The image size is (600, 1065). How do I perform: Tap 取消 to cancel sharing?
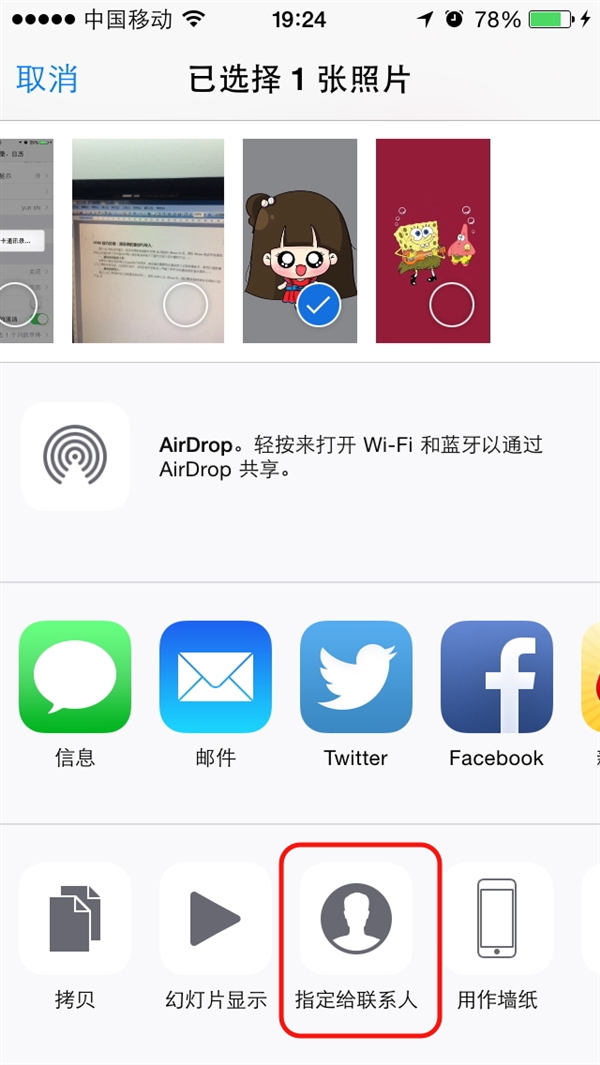pos(46,79)
